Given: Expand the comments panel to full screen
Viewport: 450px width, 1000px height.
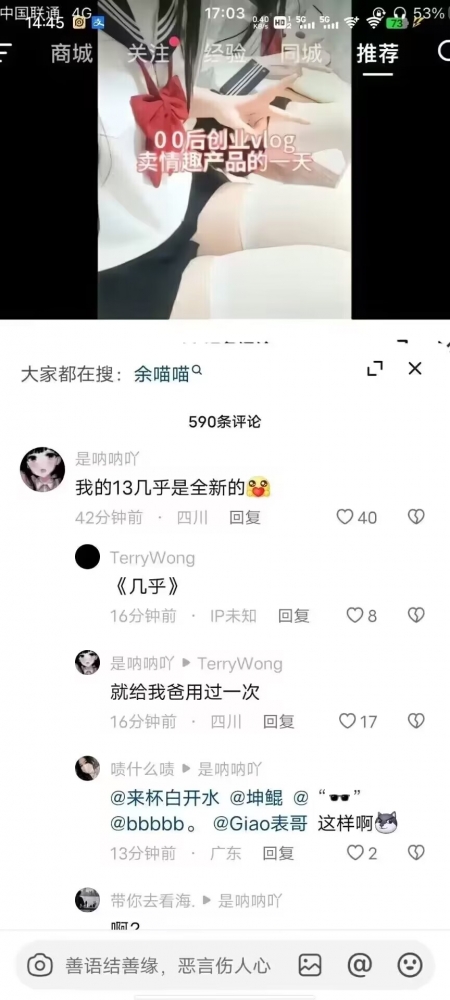Looking at the screenshot, I should (375, 369).
